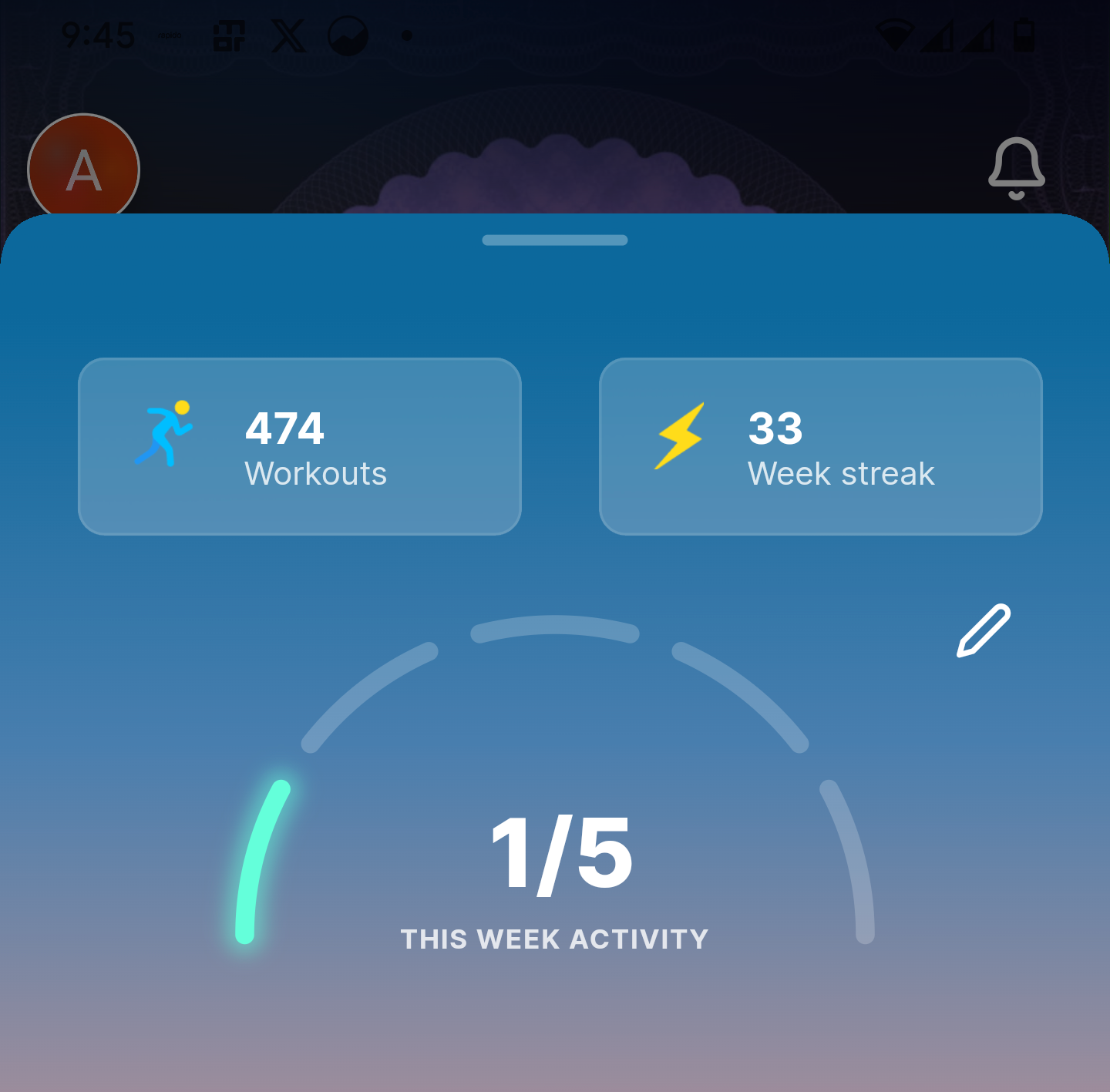Image resolution: width=1110 pixels, height=1092 pixels.
Task: Open the 474 Workouts card
Action: click(300, 446)
